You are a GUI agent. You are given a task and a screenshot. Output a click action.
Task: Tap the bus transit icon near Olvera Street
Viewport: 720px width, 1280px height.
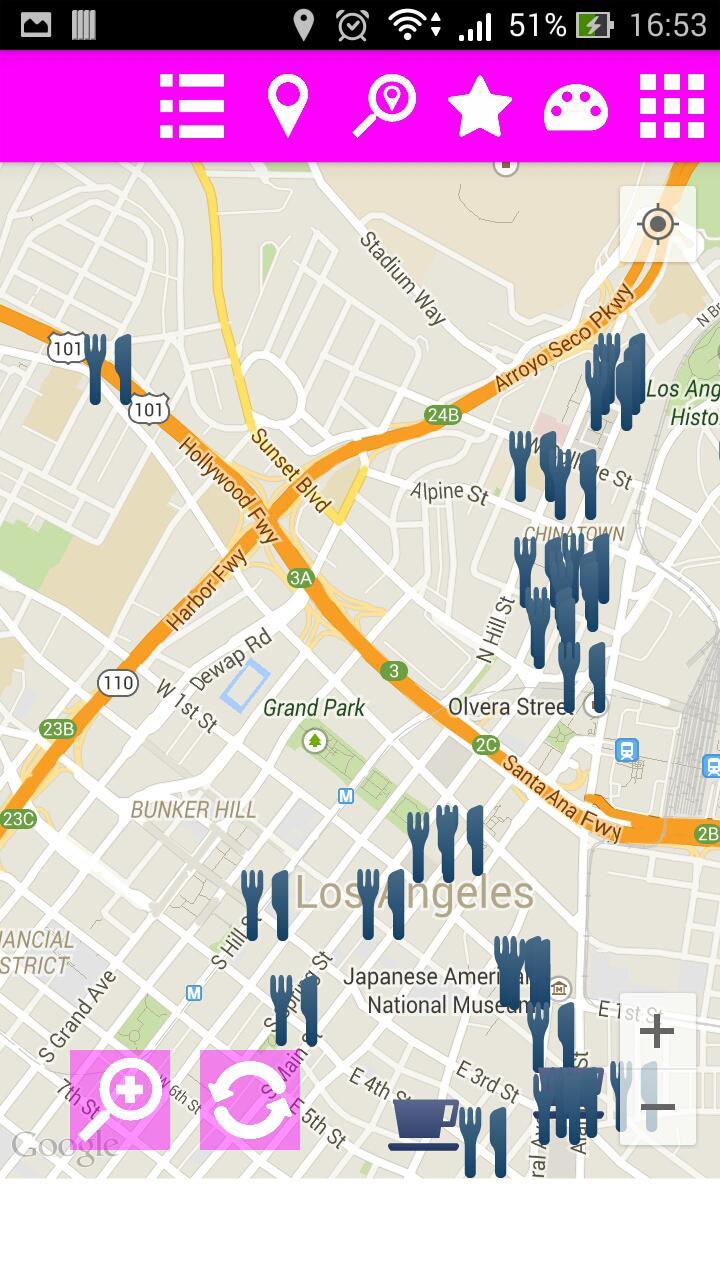pos(628,752)
